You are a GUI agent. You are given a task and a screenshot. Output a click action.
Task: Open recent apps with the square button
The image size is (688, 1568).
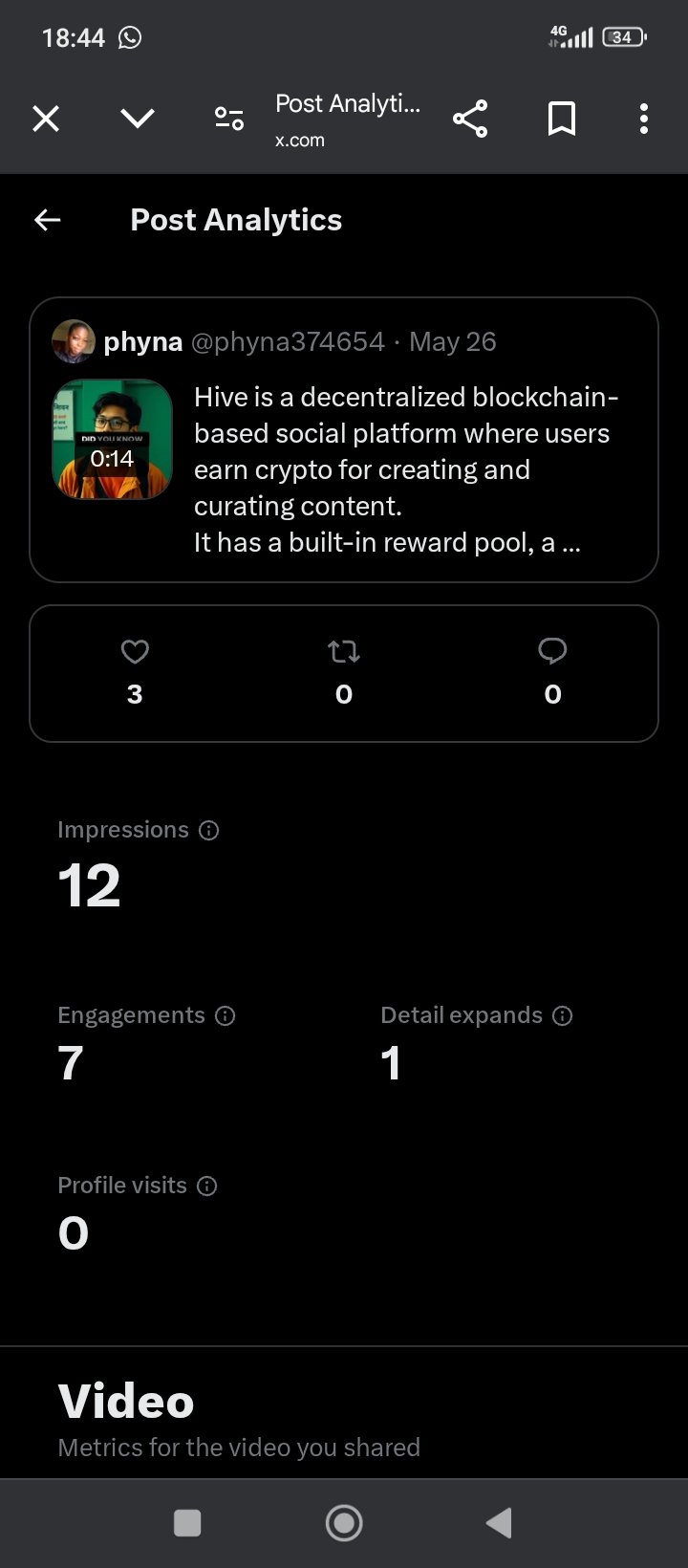point(187,1523)
